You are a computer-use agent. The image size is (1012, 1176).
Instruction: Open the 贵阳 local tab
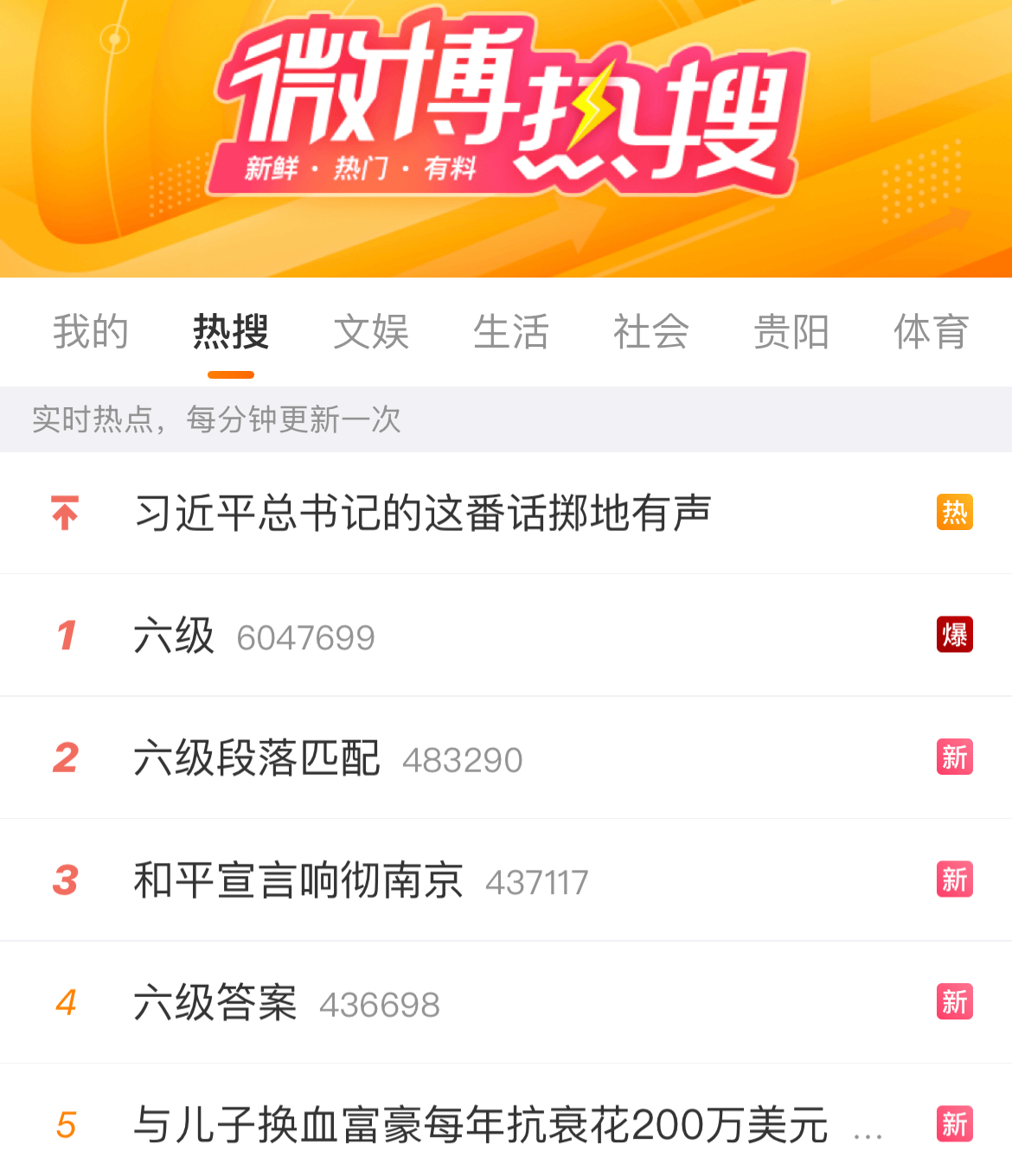pyautogui.click(x=791, y=333)
